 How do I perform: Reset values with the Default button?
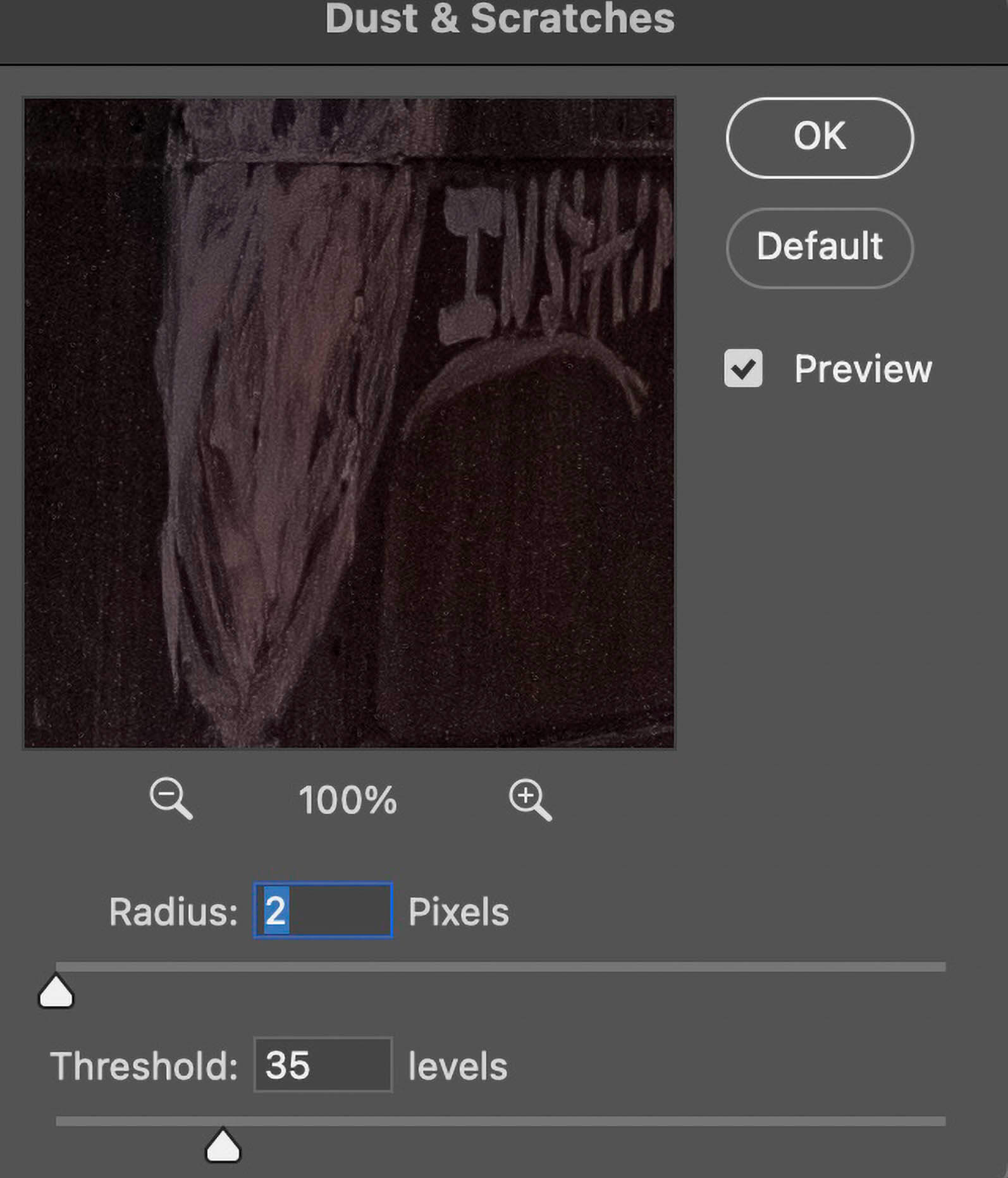click(820, 247)
